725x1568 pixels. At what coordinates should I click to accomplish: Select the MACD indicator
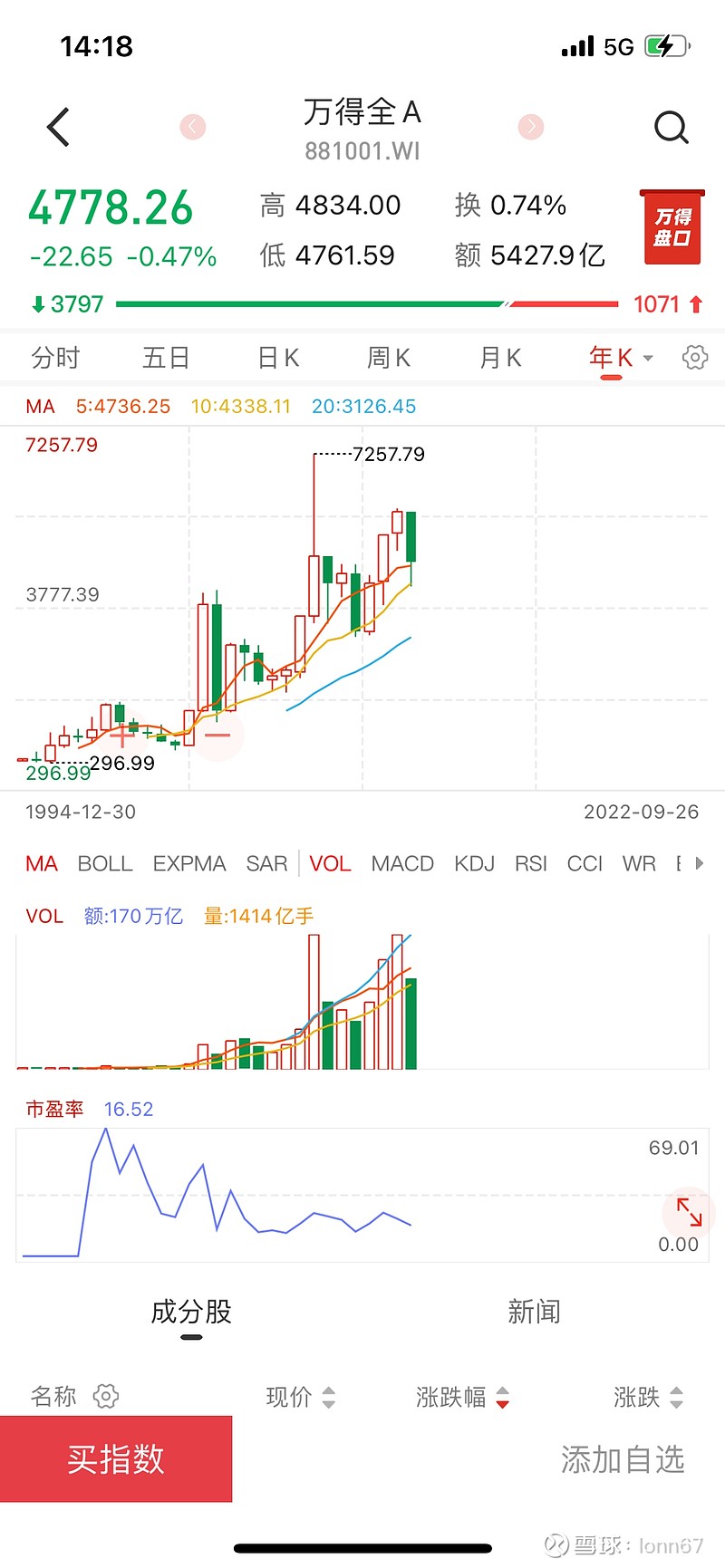401,863
